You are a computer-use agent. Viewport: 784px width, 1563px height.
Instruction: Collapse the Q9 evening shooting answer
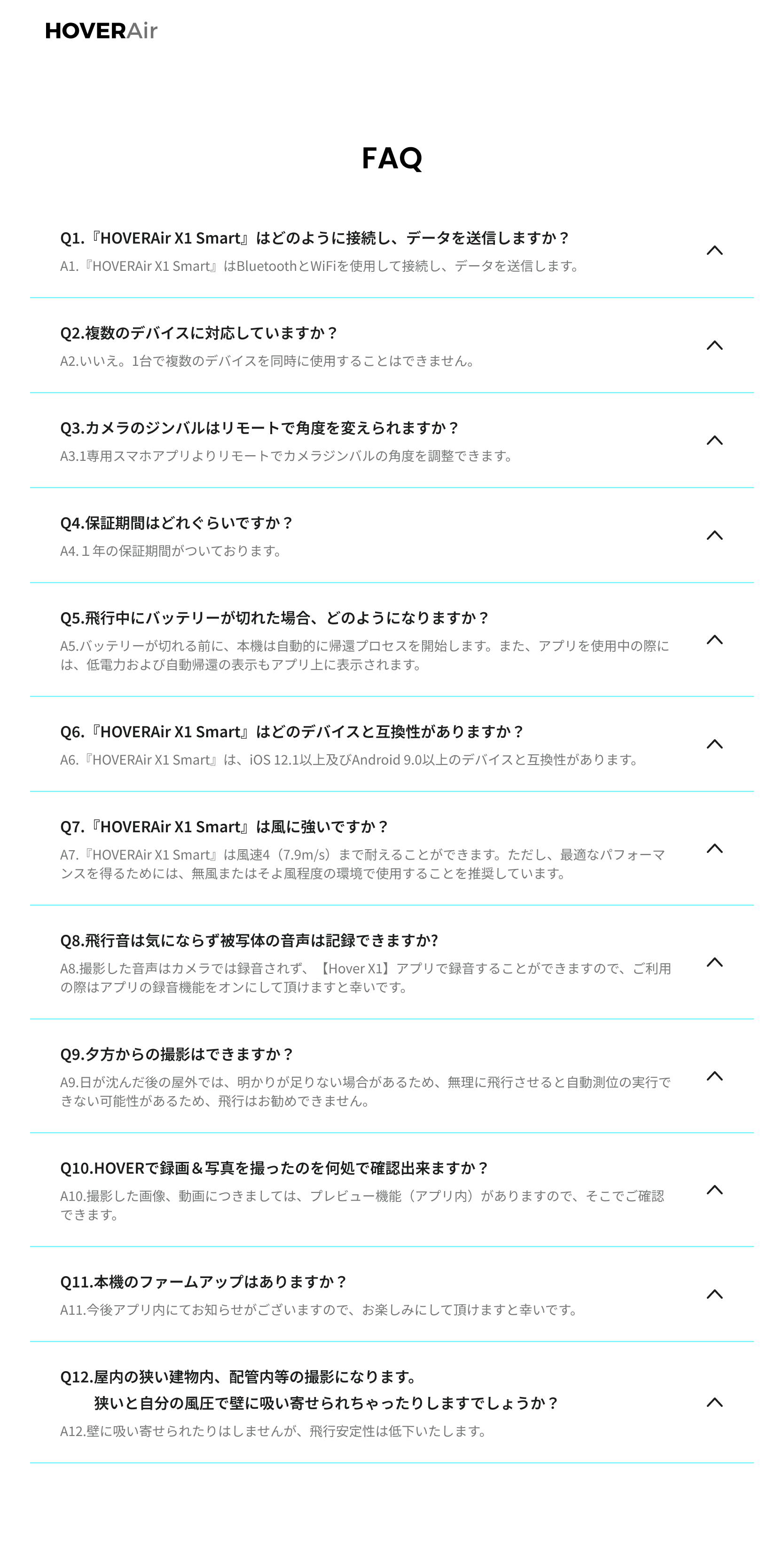714,1076
